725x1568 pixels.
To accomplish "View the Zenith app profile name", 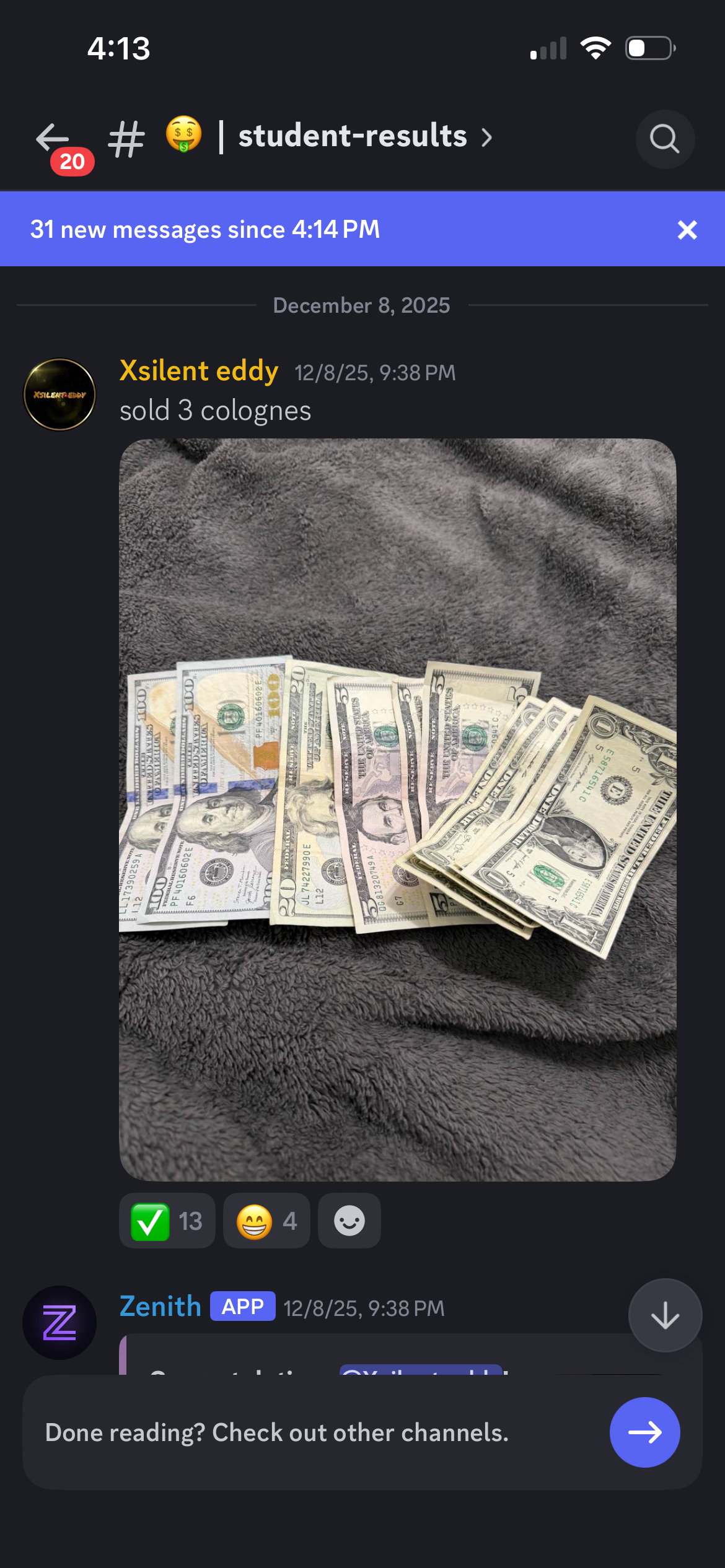I will 160,1307.
